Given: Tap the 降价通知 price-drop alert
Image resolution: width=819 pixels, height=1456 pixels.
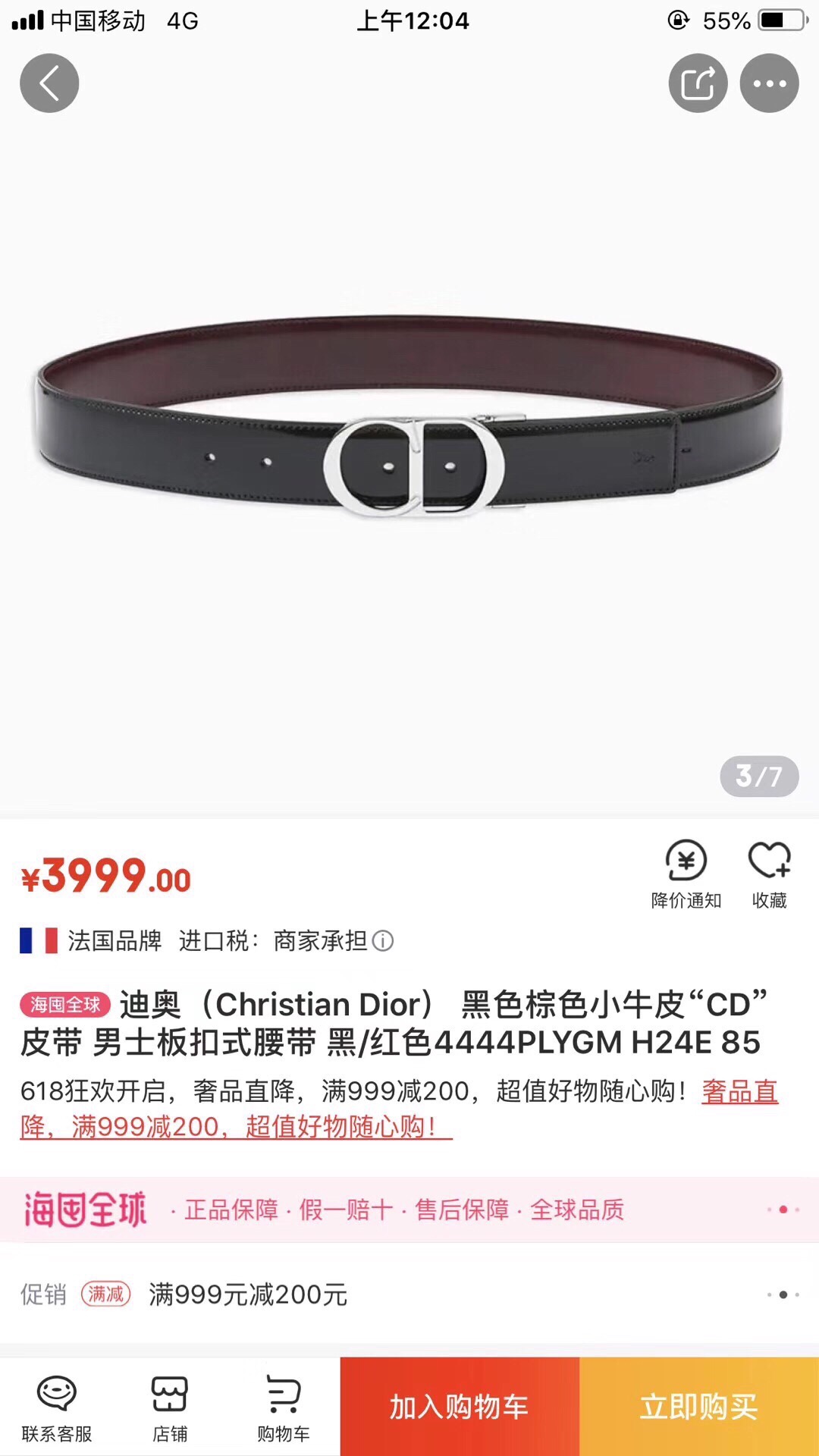Looking at the screenshot, I should point(686,874).
